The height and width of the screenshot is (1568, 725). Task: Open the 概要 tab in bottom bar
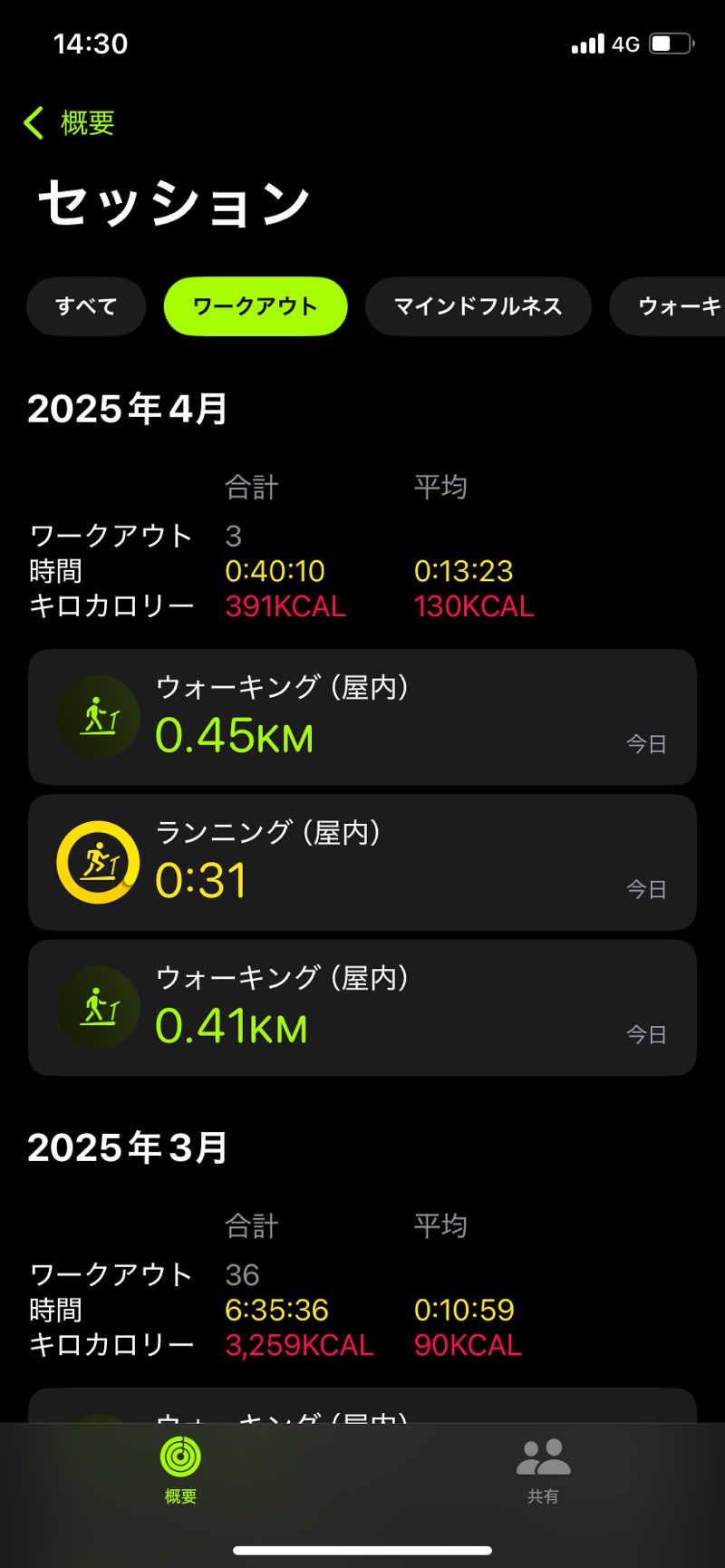pos(180,1470)
